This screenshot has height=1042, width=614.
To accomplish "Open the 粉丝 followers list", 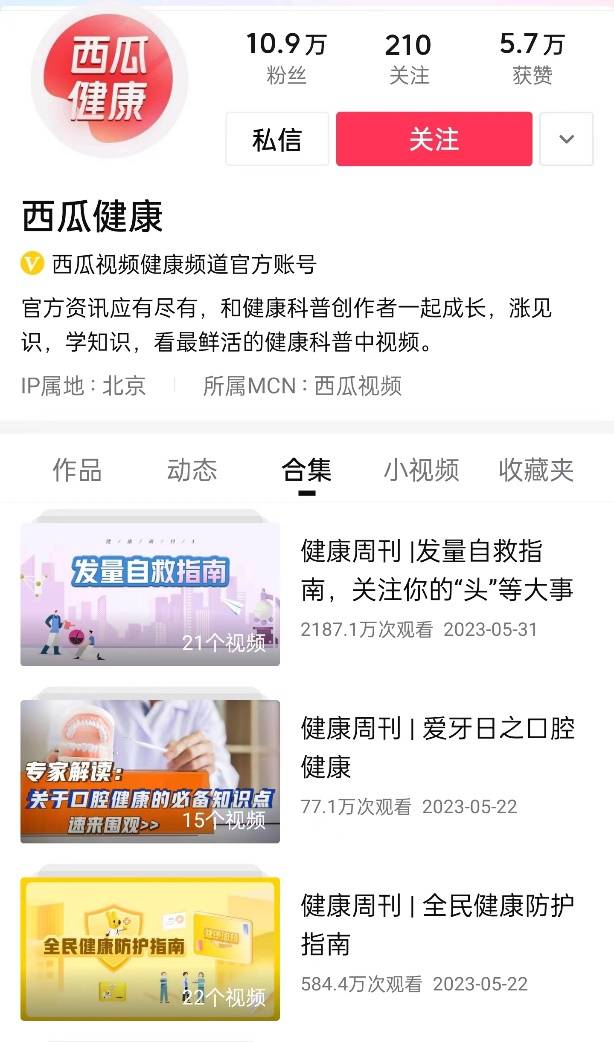I will pos(286,58).
